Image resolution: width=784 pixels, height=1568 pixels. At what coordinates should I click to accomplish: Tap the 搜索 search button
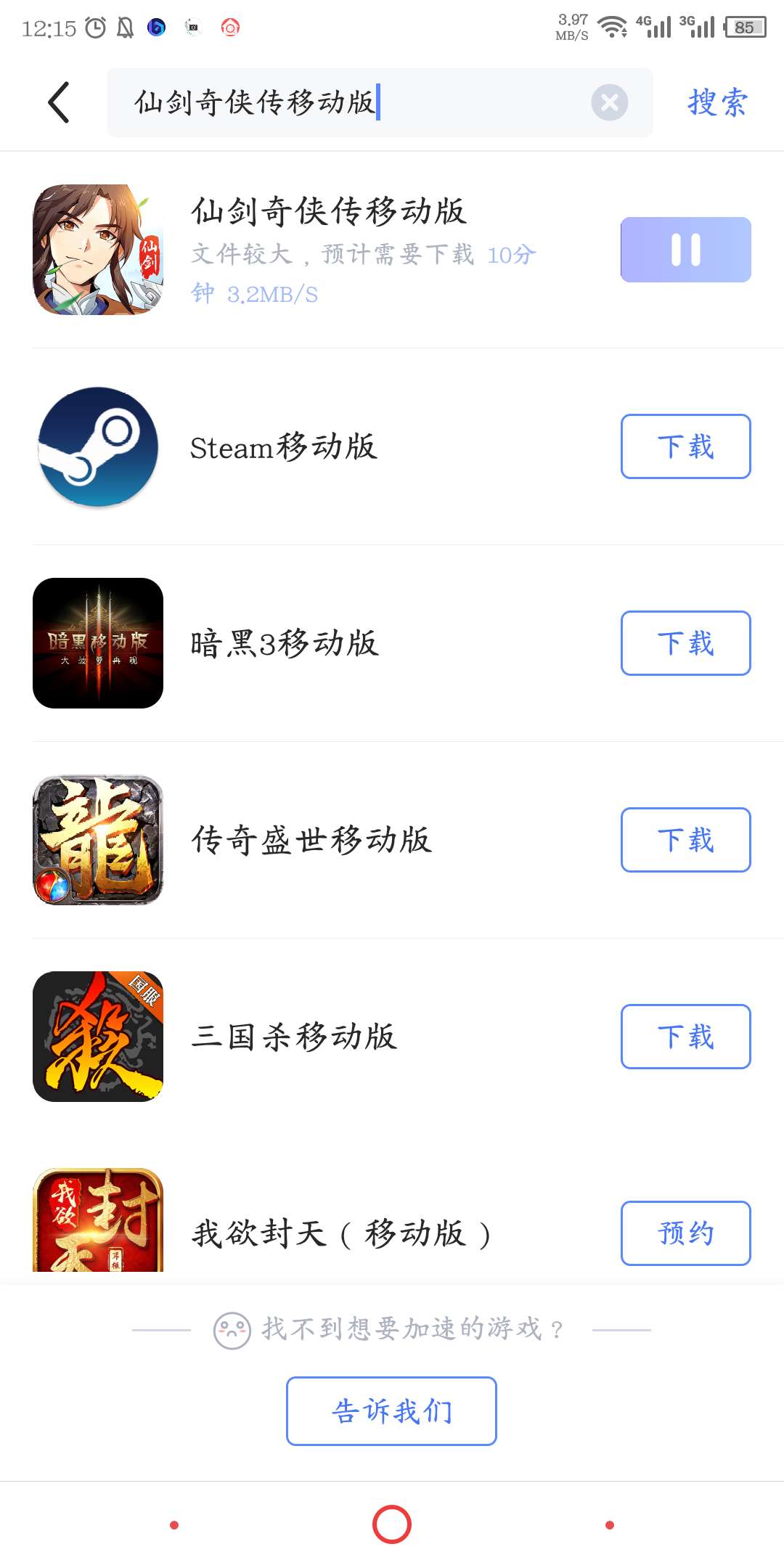pyautogui.click(x=717, y=102)
